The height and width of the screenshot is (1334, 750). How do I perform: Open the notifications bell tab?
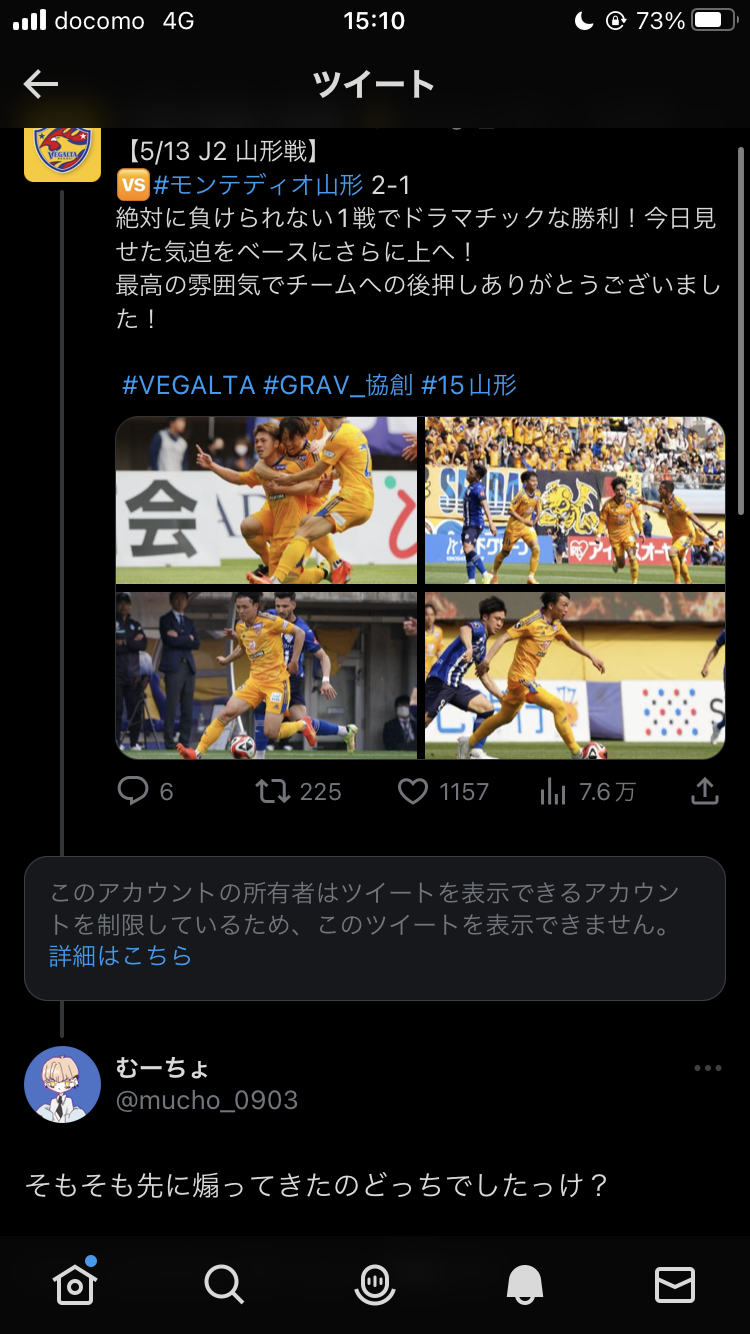(x=525, y=1283)
